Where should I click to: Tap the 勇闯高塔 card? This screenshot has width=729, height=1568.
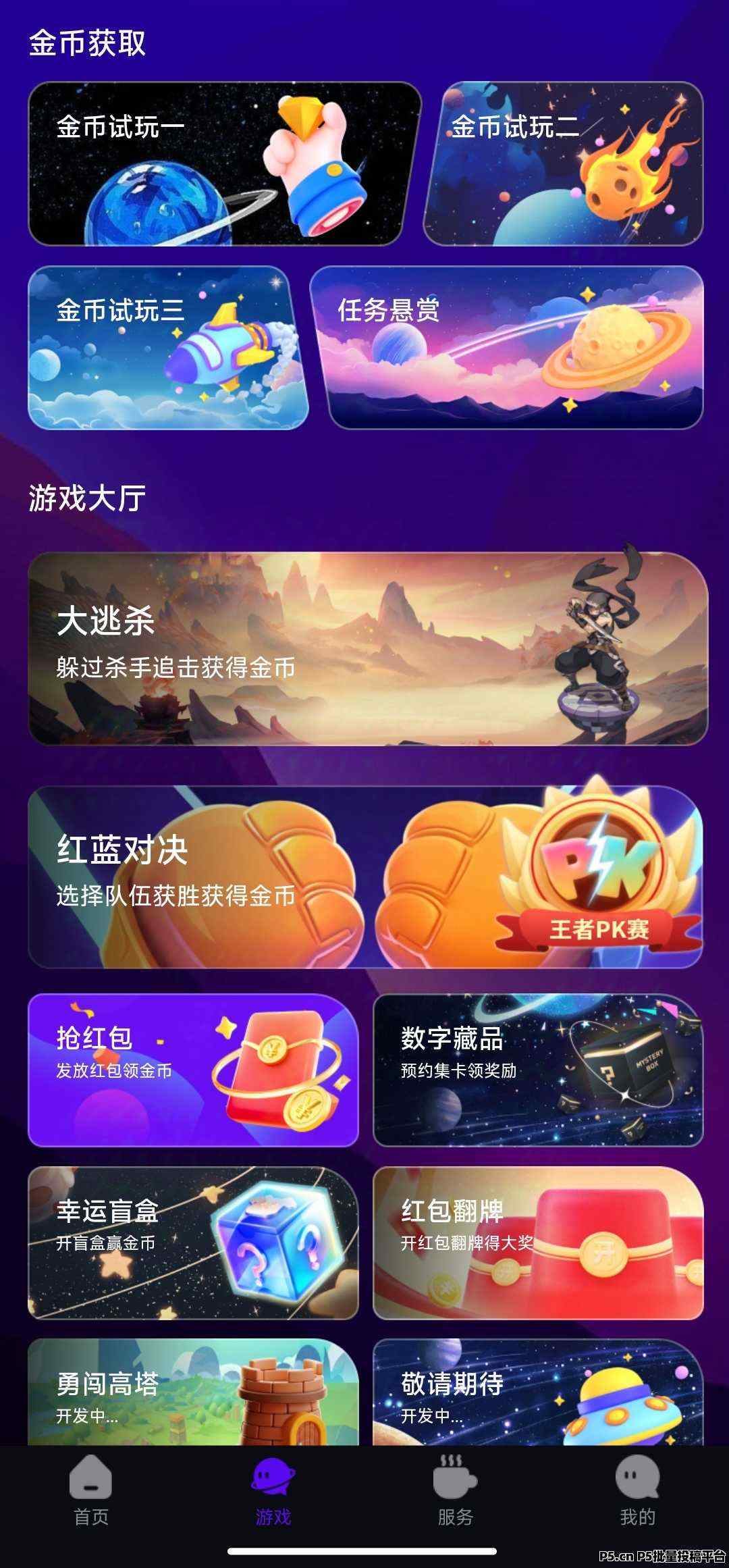point(193,1392)
